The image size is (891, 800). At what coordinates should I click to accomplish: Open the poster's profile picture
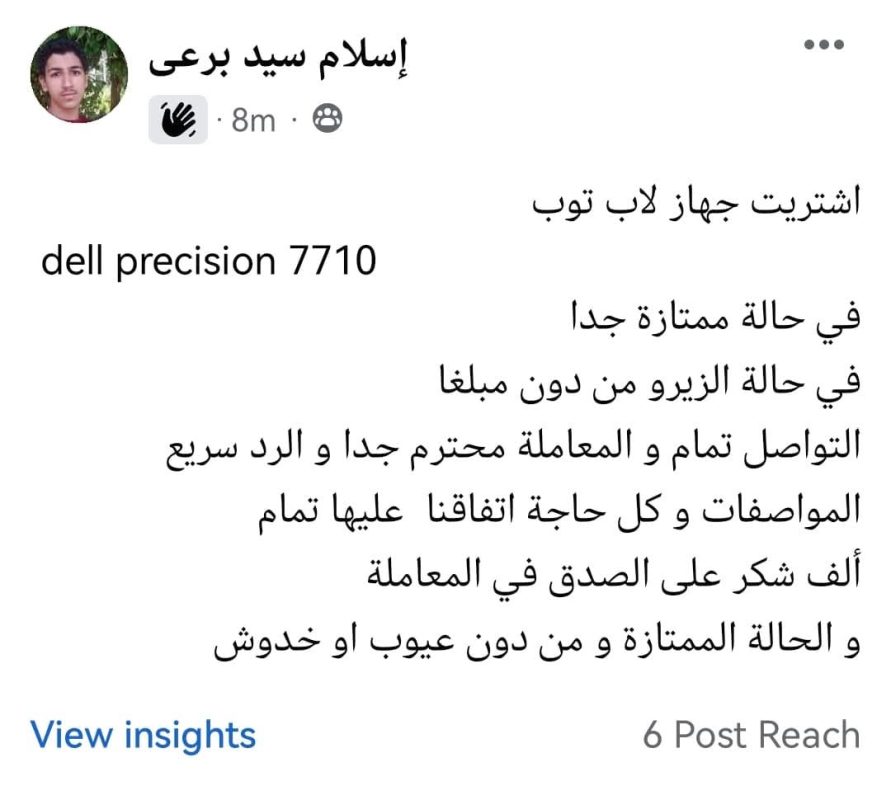(79, 74)
